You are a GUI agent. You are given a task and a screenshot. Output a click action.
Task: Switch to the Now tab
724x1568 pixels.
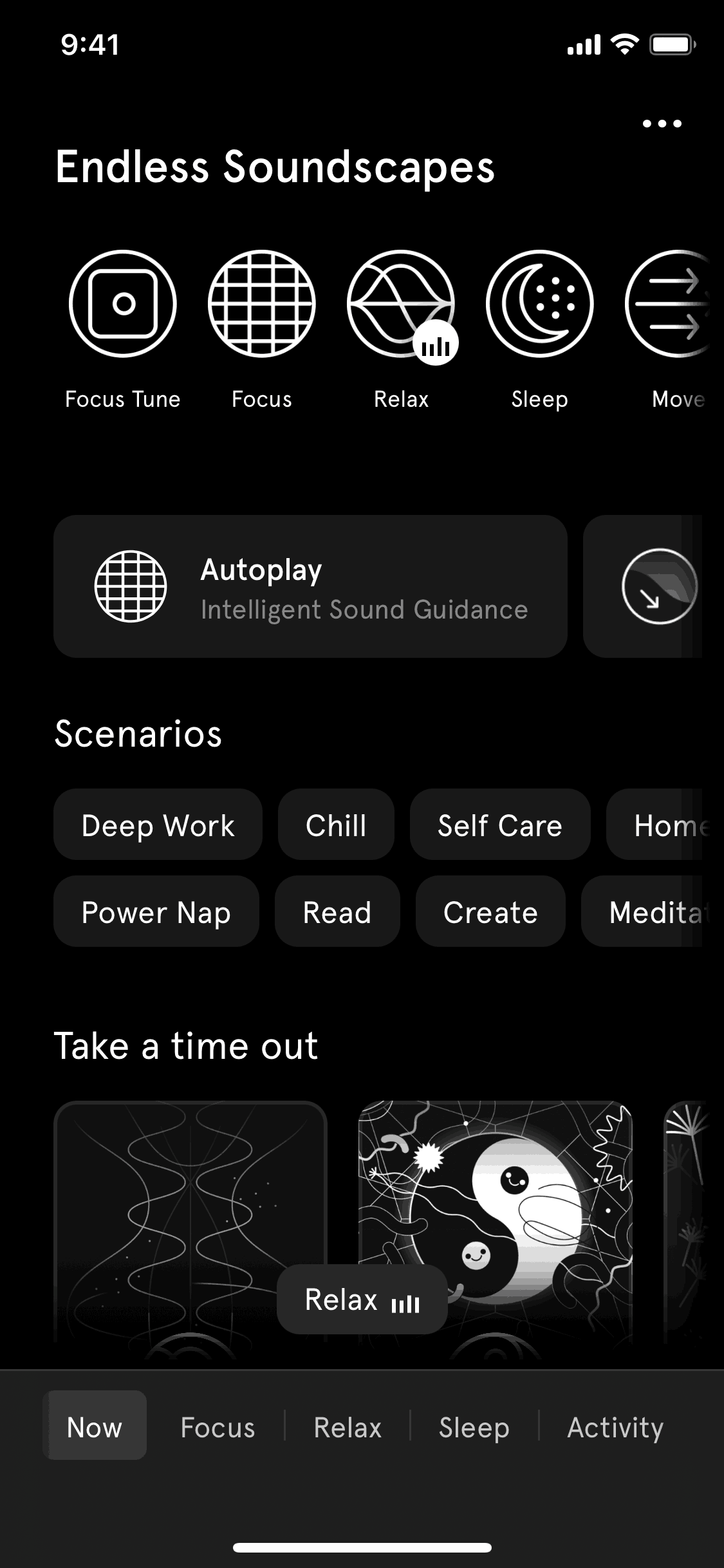pos(95,1426)
